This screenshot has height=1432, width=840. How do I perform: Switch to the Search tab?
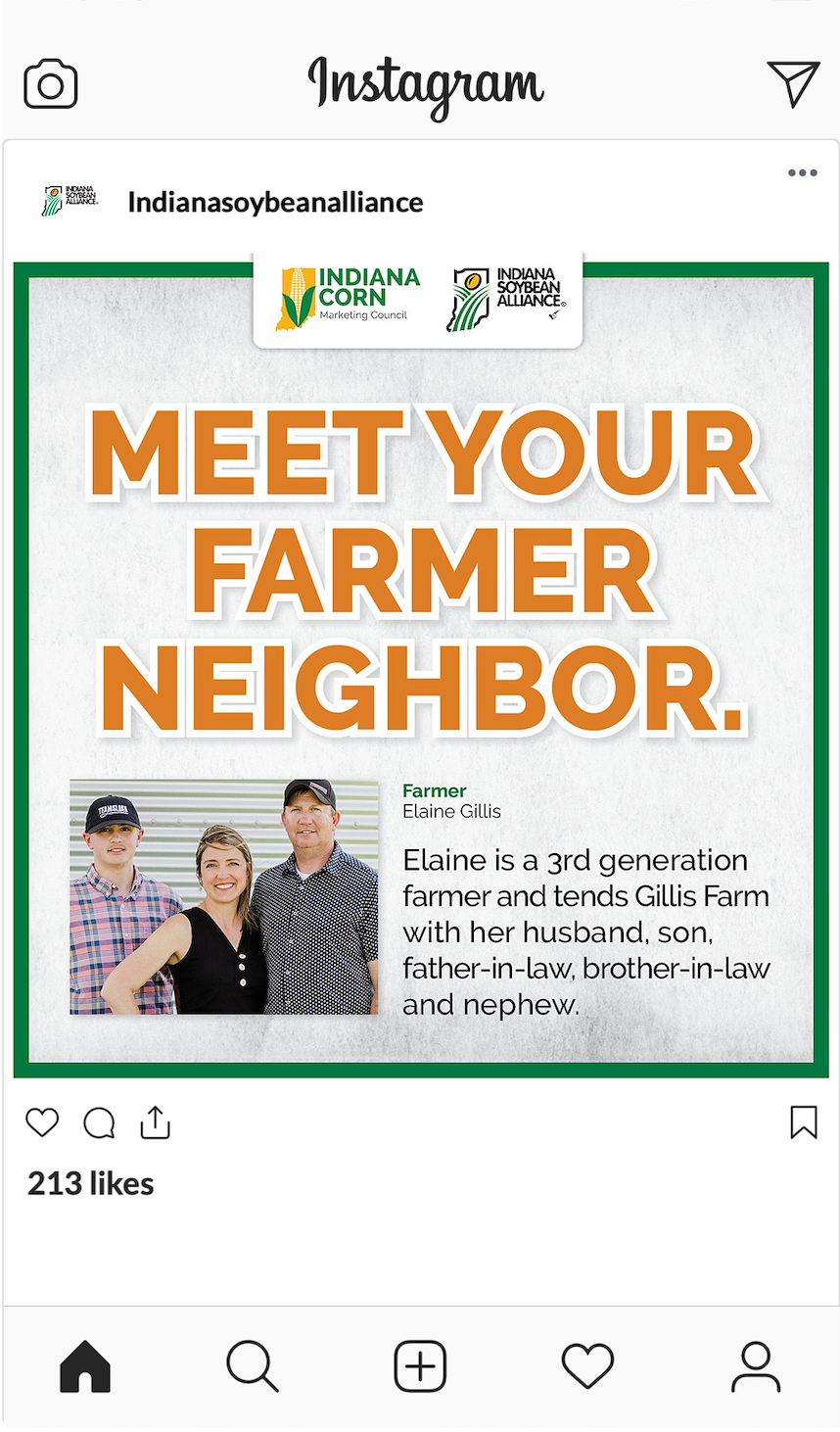tap(253, 1365)
